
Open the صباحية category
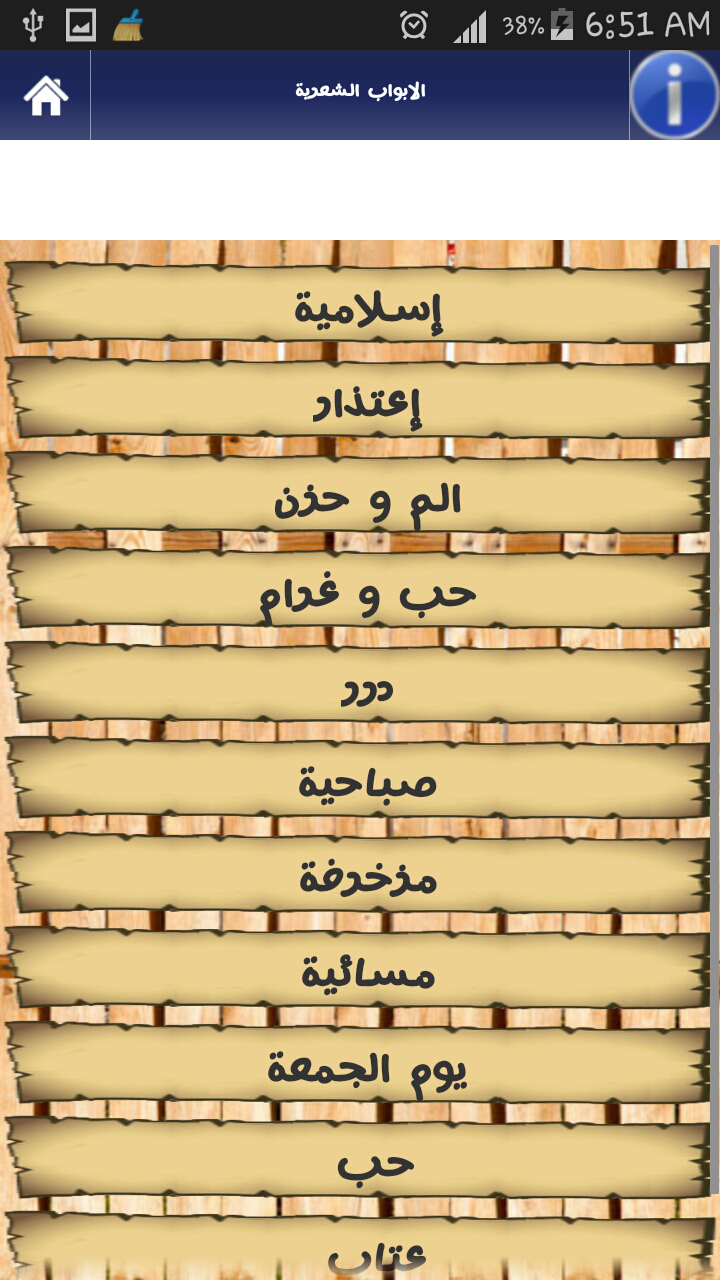(360, 782)
